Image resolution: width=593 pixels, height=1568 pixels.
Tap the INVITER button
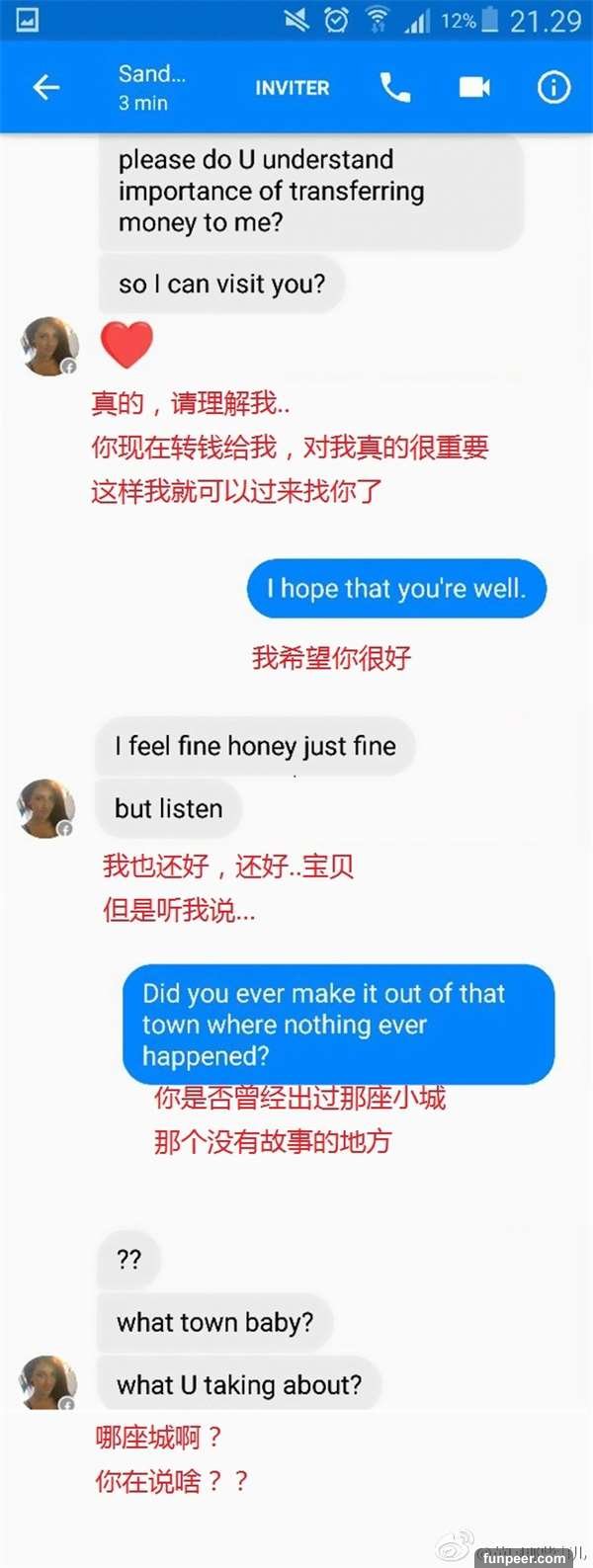coord(293,88)
